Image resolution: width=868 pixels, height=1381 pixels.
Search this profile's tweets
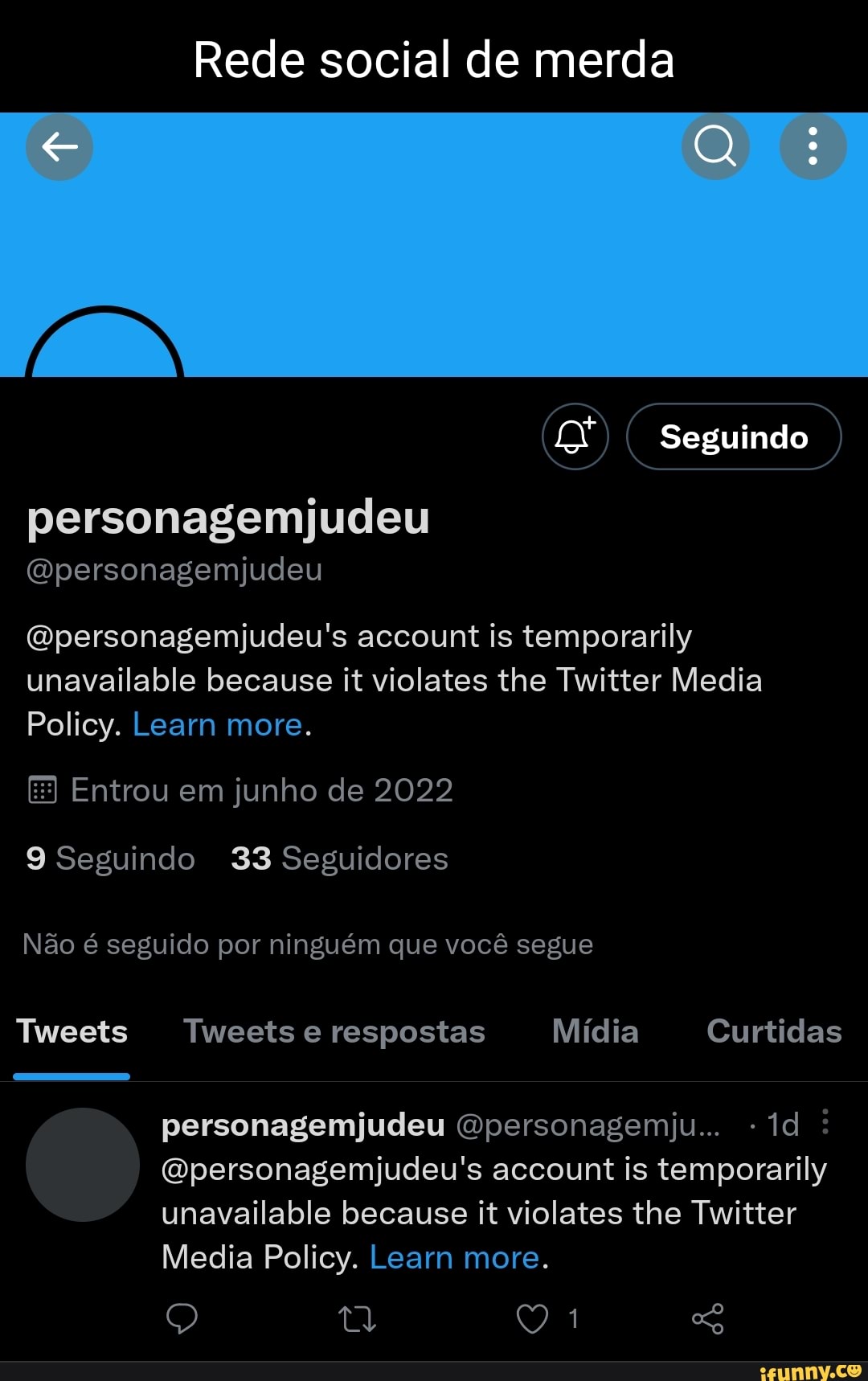[715, 147]
